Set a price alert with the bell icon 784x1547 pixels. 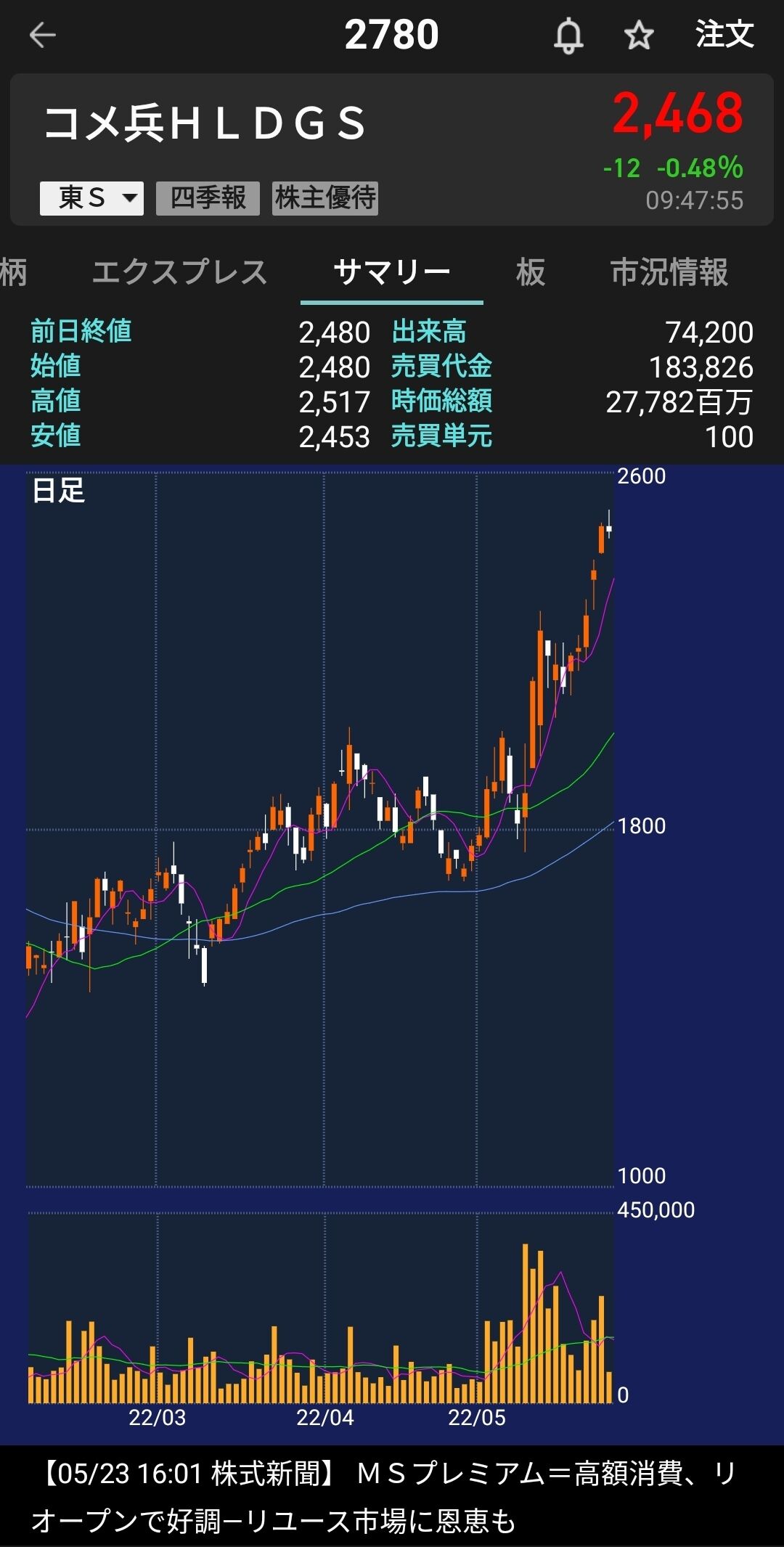tap(568, 35)
